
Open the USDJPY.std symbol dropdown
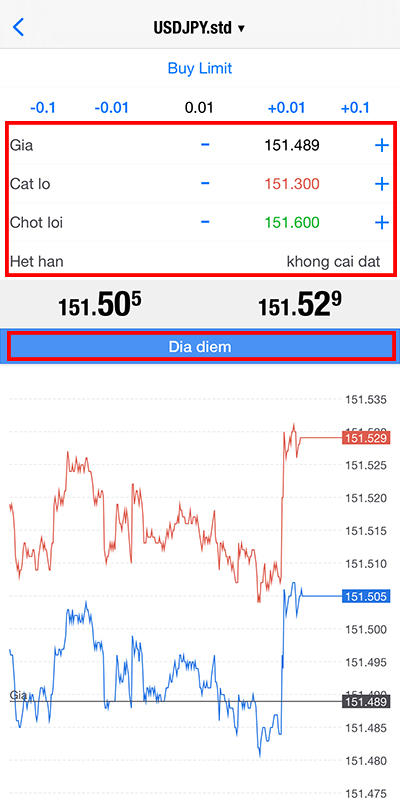tap(199, 28)
